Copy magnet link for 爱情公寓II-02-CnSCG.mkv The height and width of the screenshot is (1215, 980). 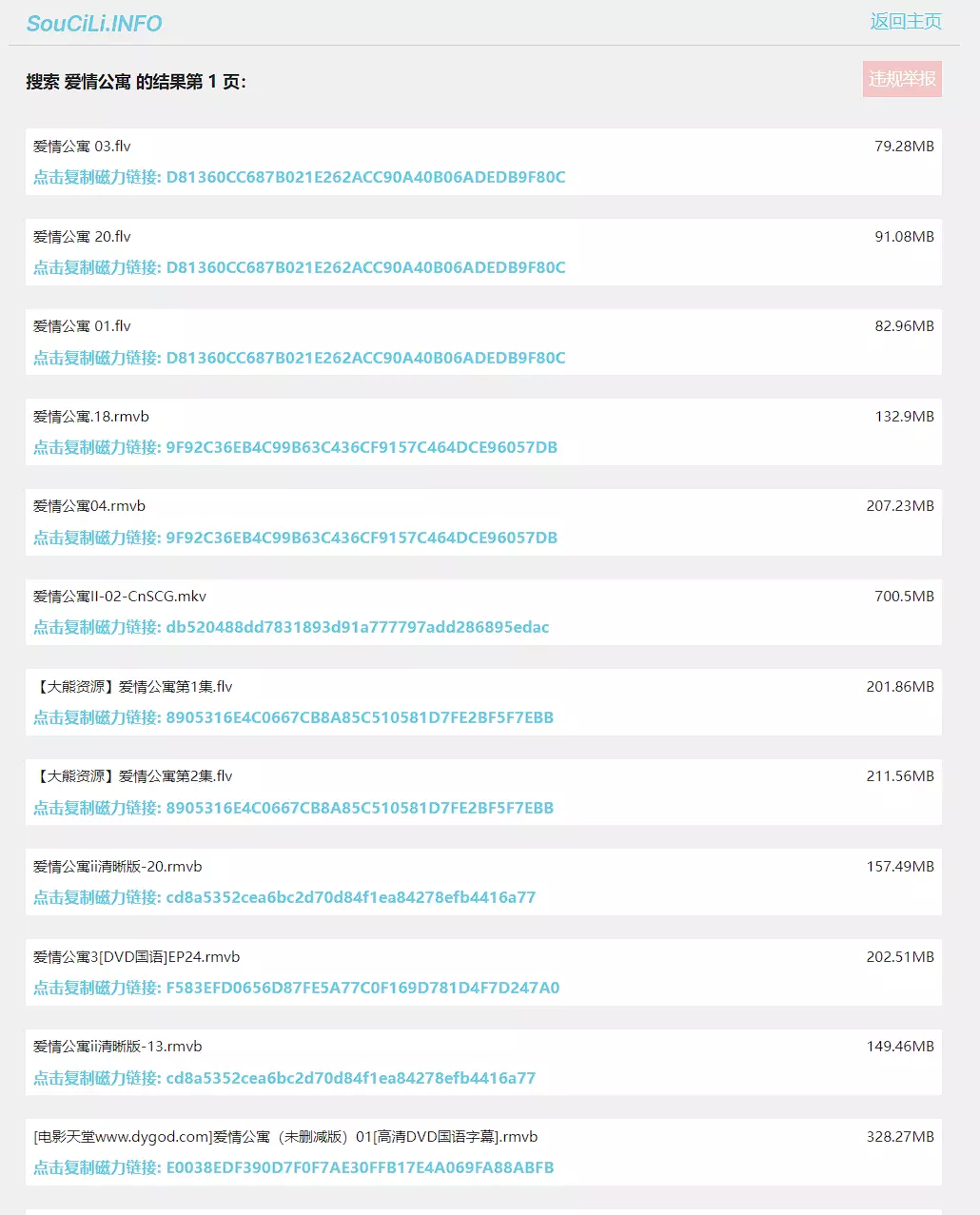291,627
